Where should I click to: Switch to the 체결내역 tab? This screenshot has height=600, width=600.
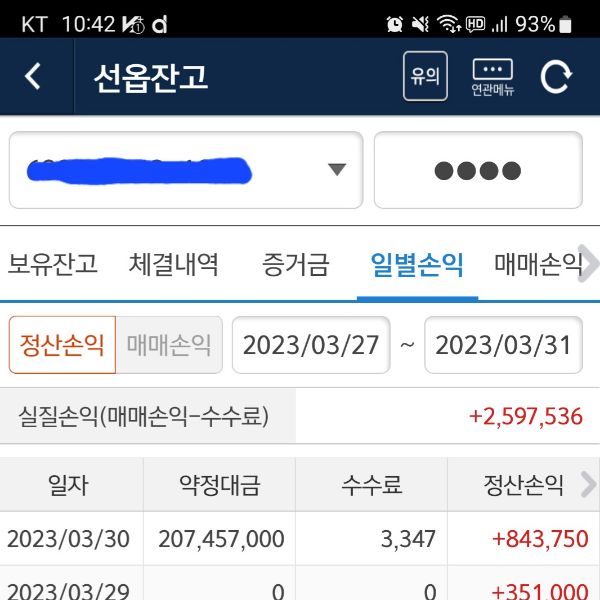[173, 265]
